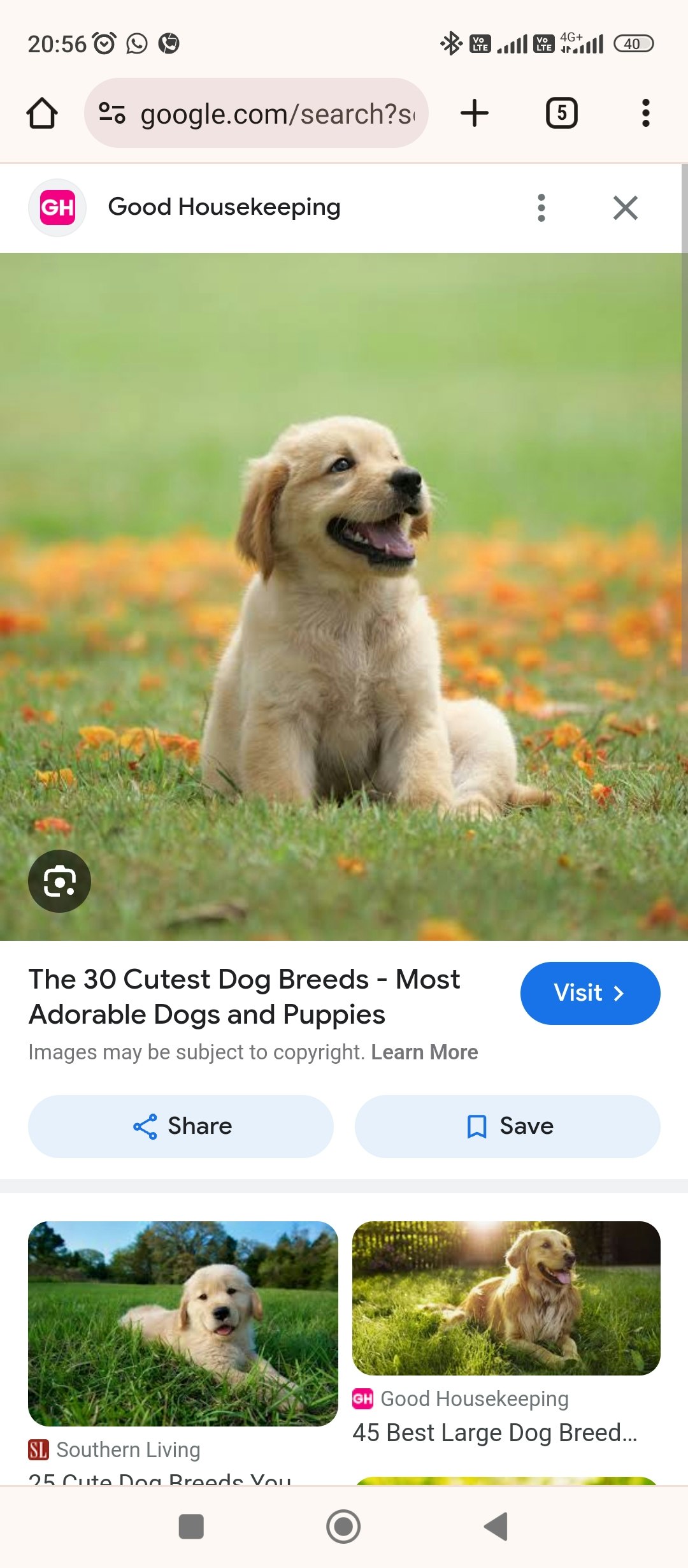Open recent apps from the navigation bar
The width and height of the screenshot is (688, 1568).
[x=191, y=1527]
